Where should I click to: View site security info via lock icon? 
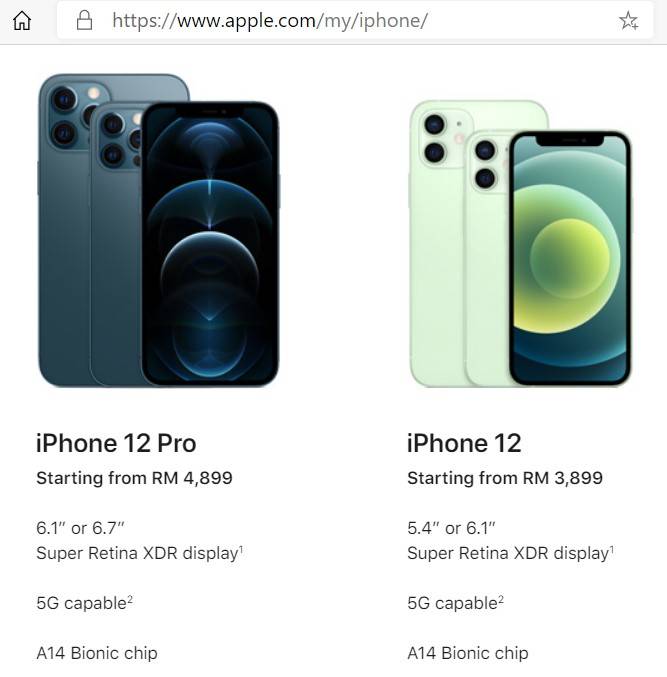coord(85,20)
